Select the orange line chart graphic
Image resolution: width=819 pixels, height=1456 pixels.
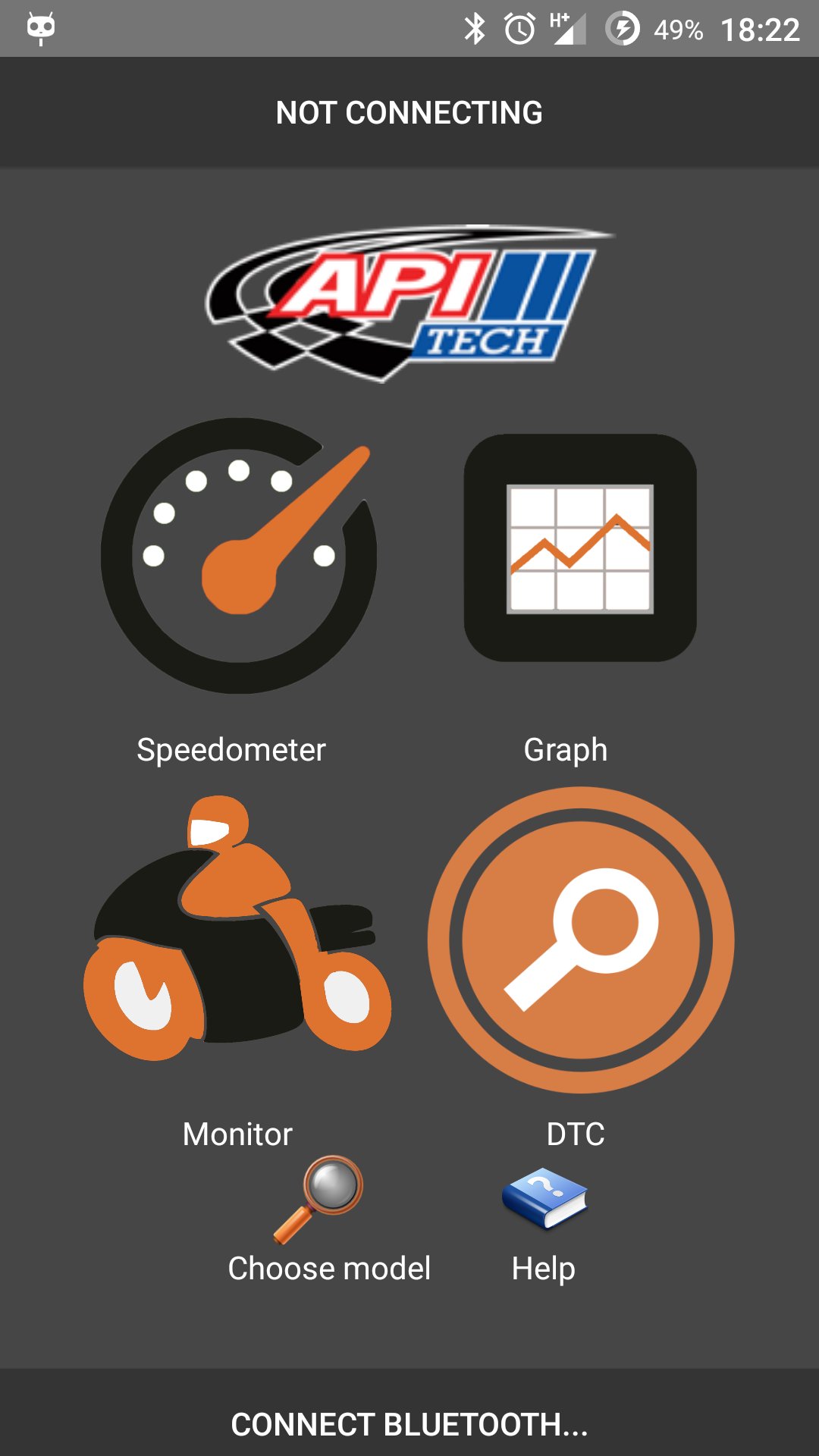coord(579,548)
